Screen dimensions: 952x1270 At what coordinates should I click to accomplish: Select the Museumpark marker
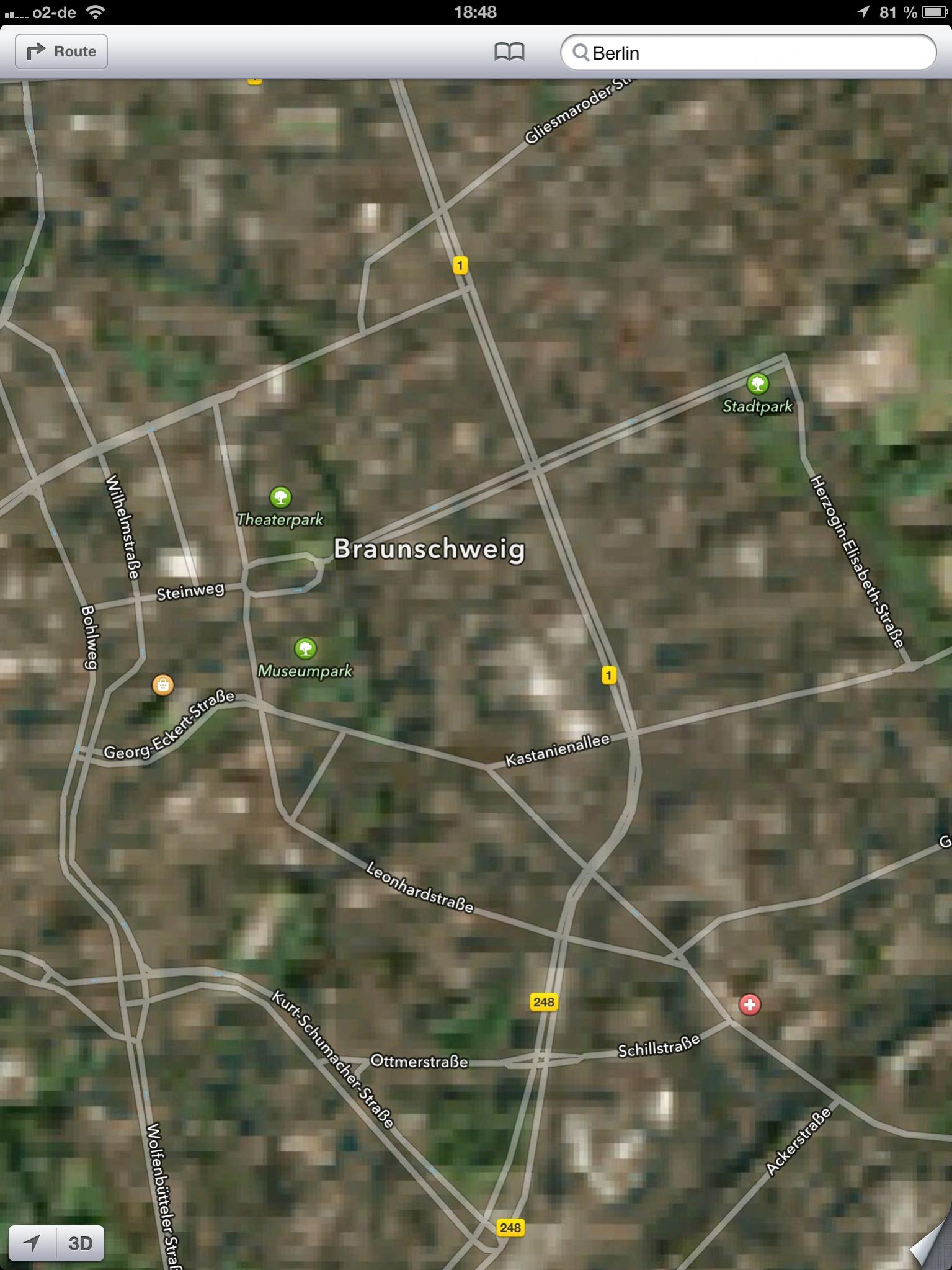(x=305, y=648)
